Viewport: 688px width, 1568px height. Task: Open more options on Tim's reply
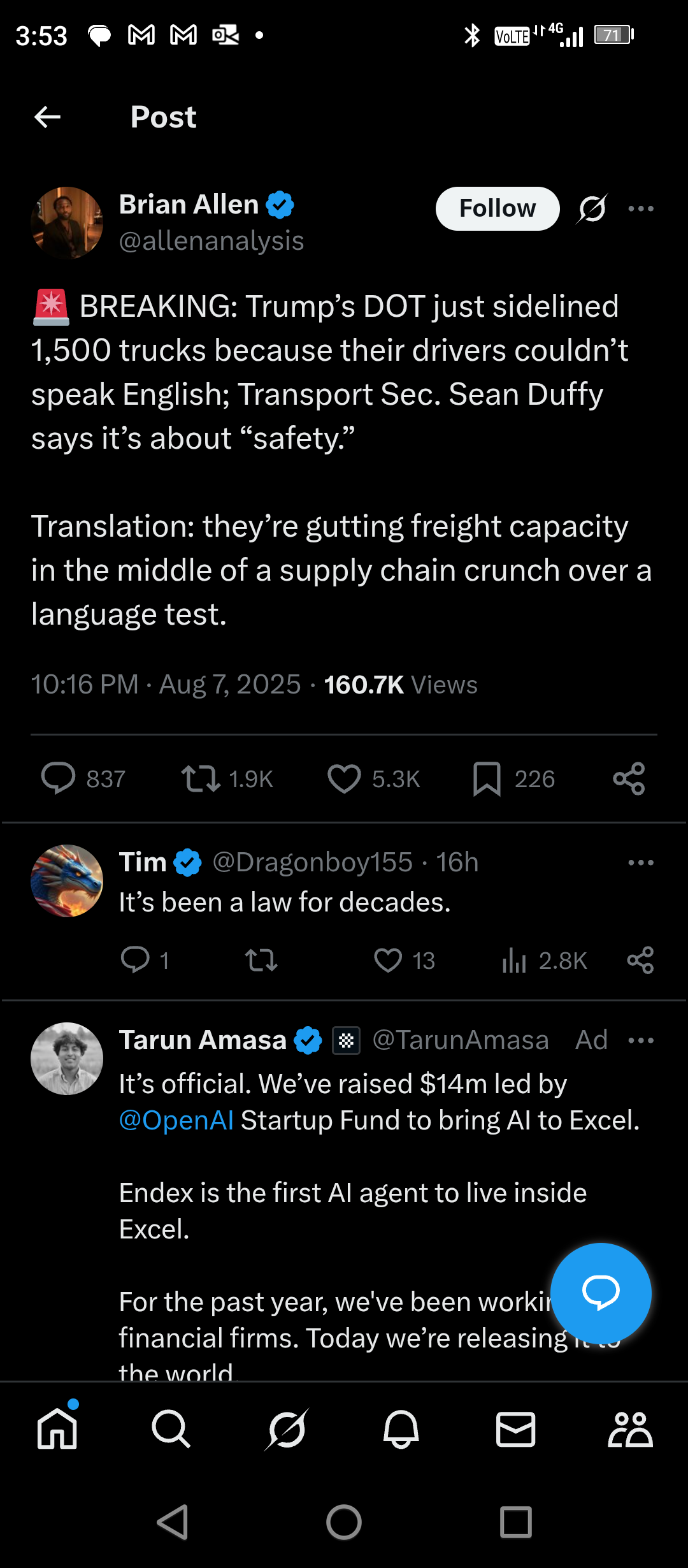640,862
